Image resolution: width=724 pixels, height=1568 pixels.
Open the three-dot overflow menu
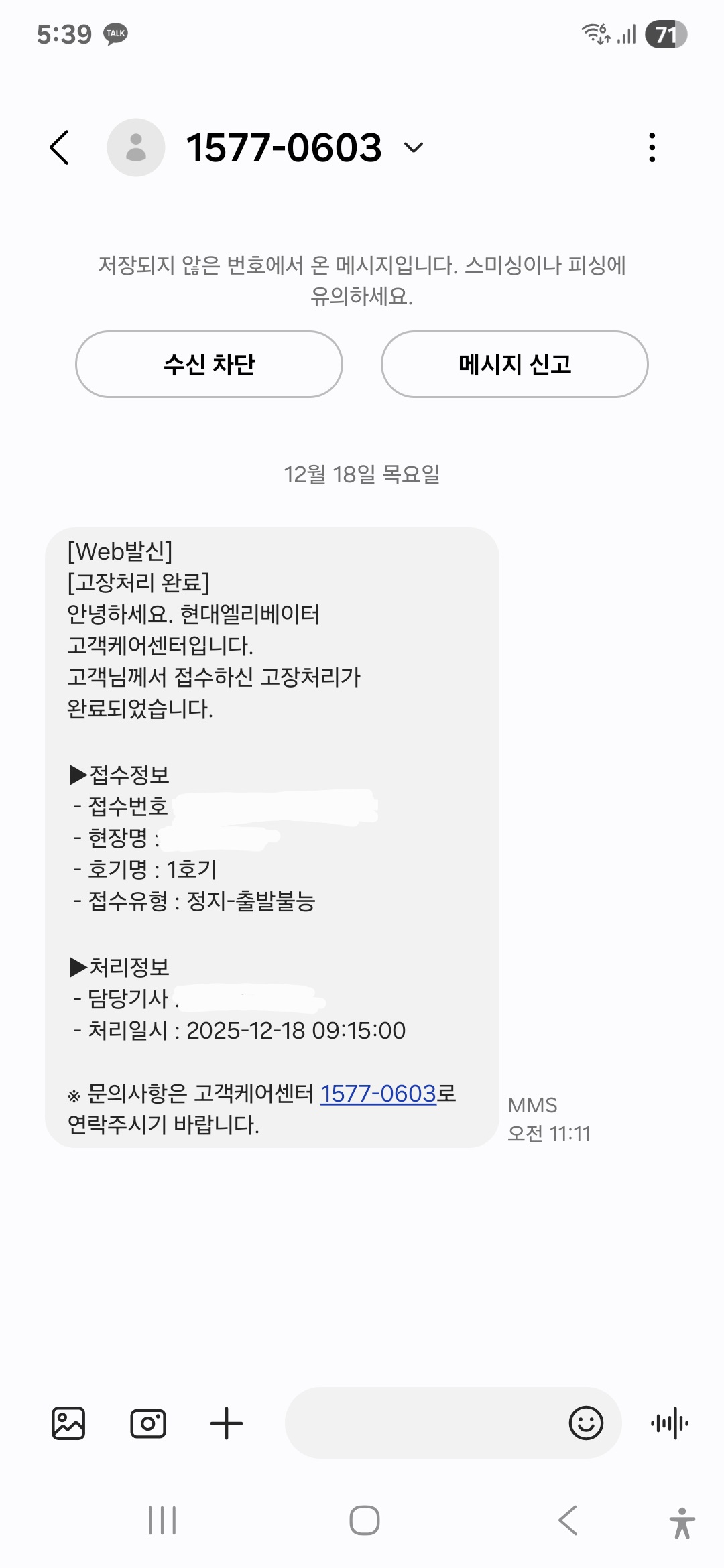[x=652, y=147]
